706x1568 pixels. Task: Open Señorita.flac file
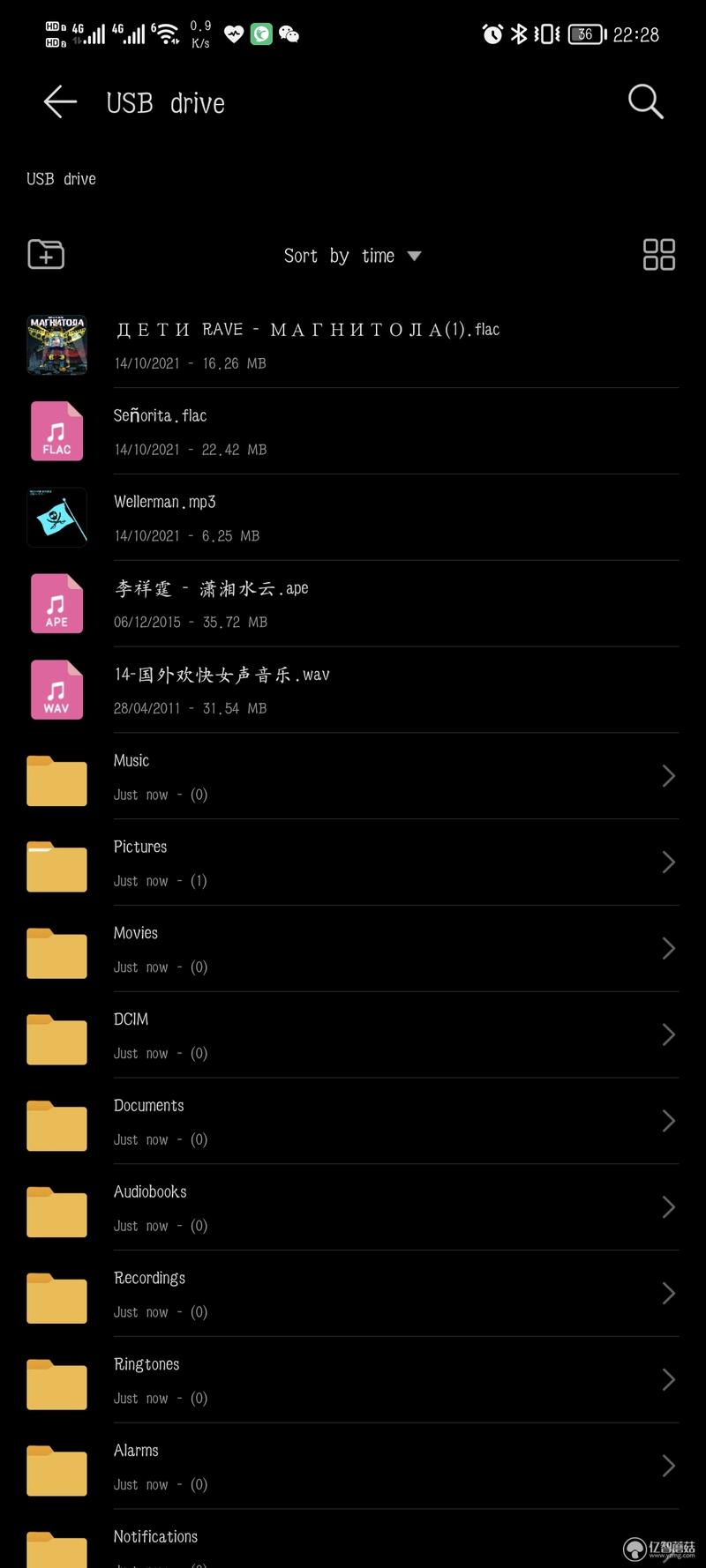pos(353,431)
